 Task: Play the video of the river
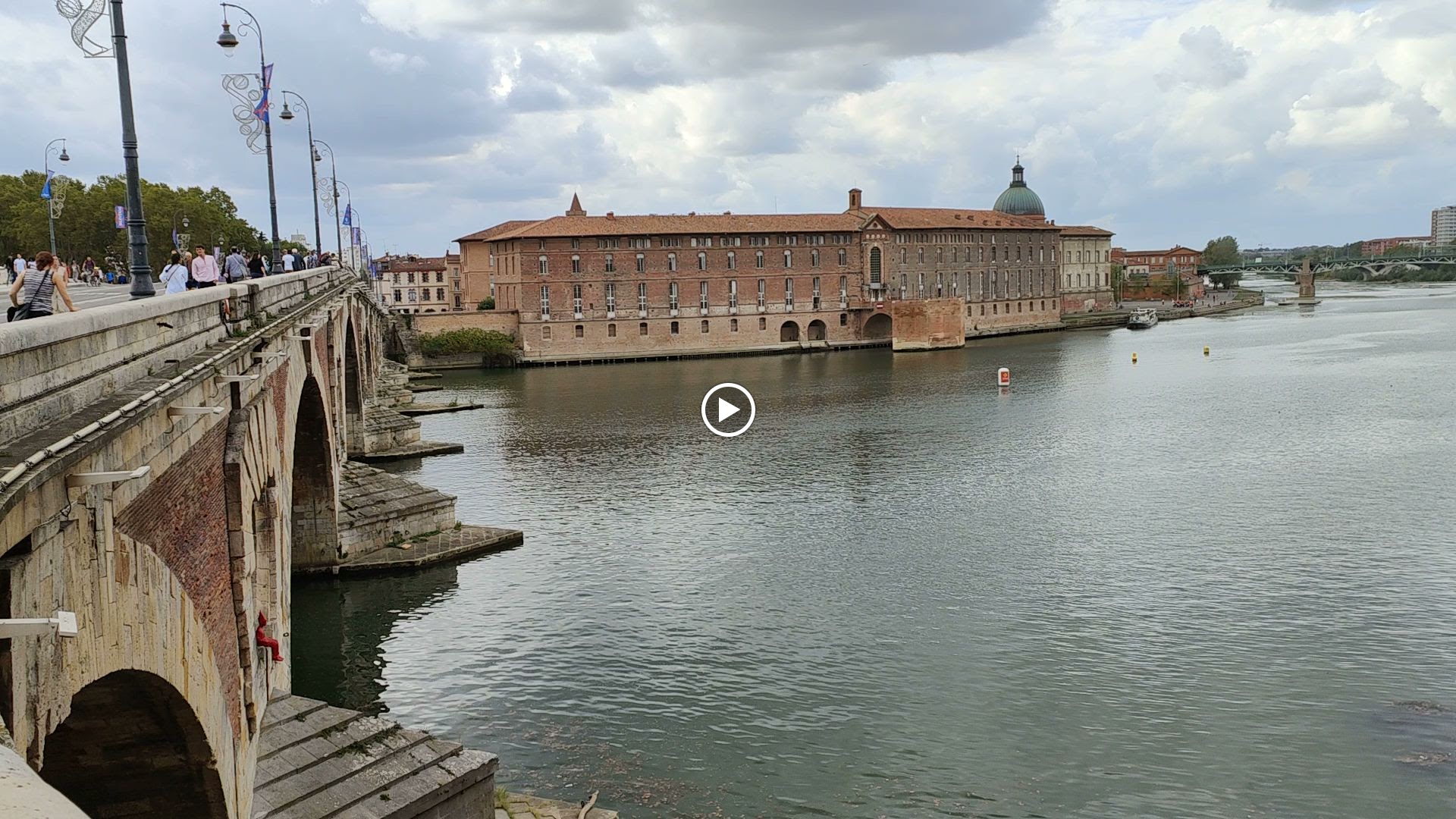point(728,409)
